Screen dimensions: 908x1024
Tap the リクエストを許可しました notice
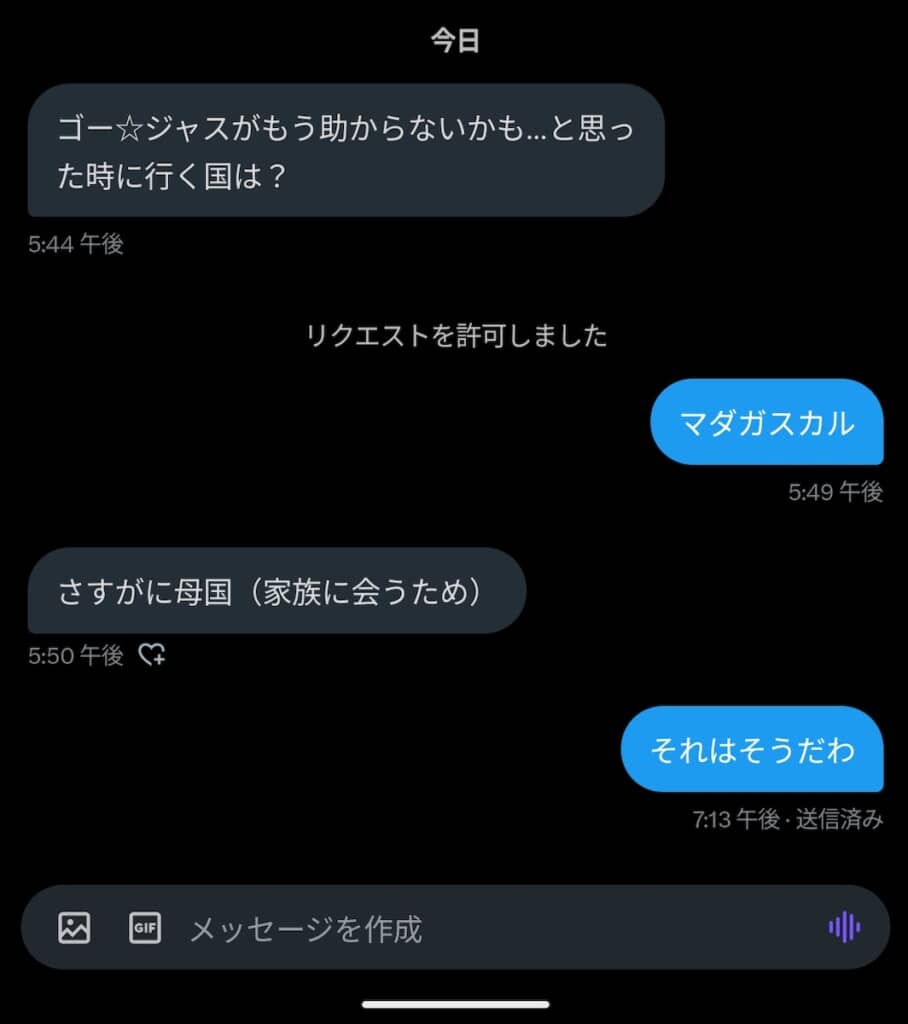(x=454, y=337)
